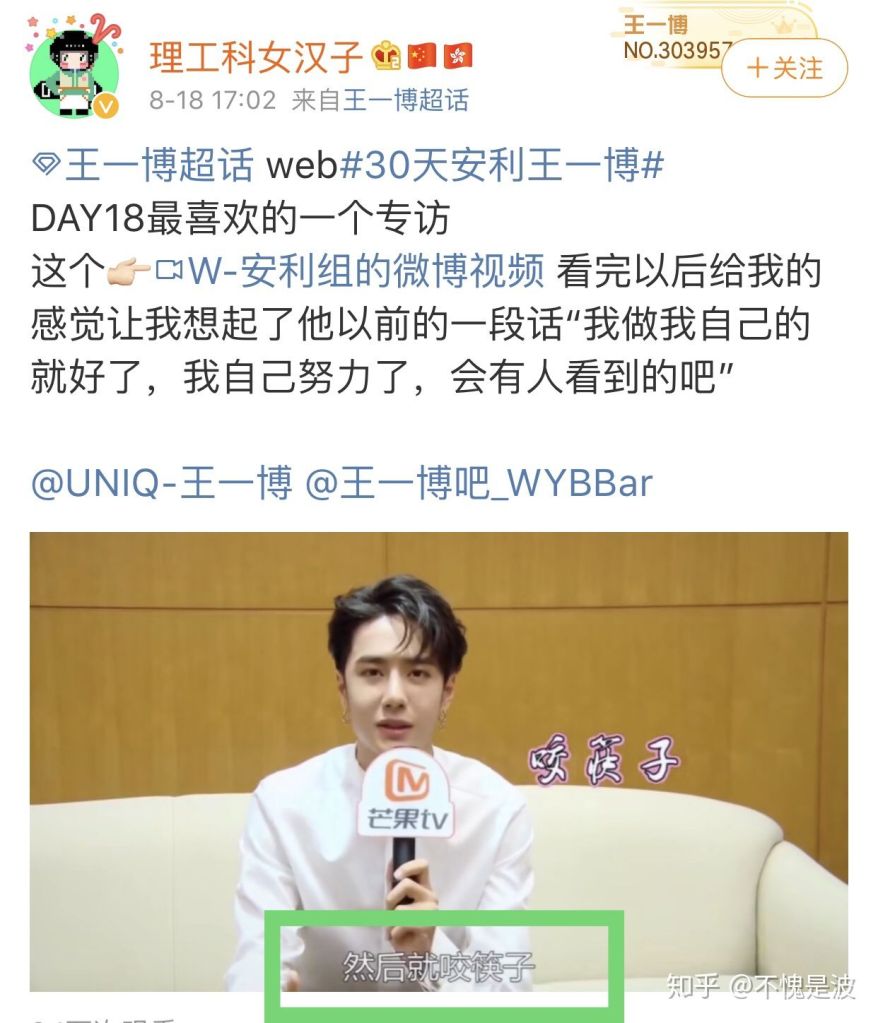Viewport: 878px width, 1023px height.
Task: Open the 王一博超话 super topic link in the post
Action: (145, 166)
